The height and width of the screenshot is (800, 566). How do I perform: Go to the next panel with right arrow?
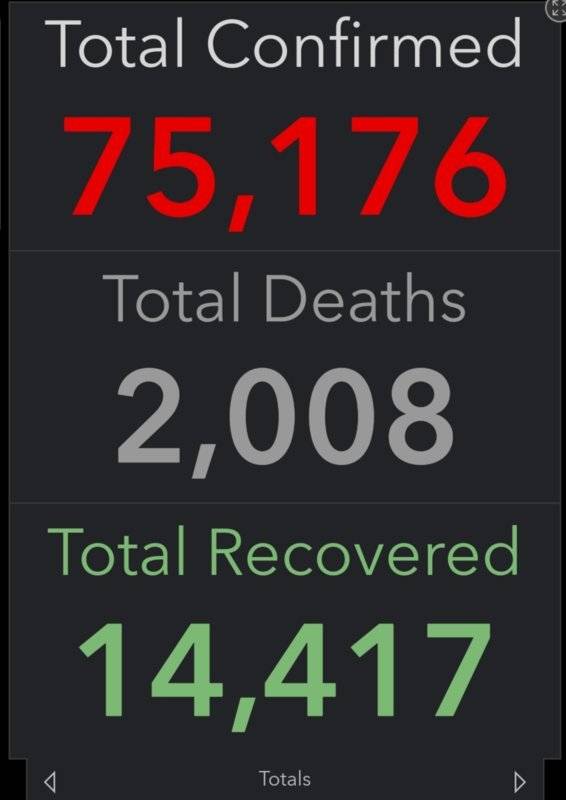point(520,781)
